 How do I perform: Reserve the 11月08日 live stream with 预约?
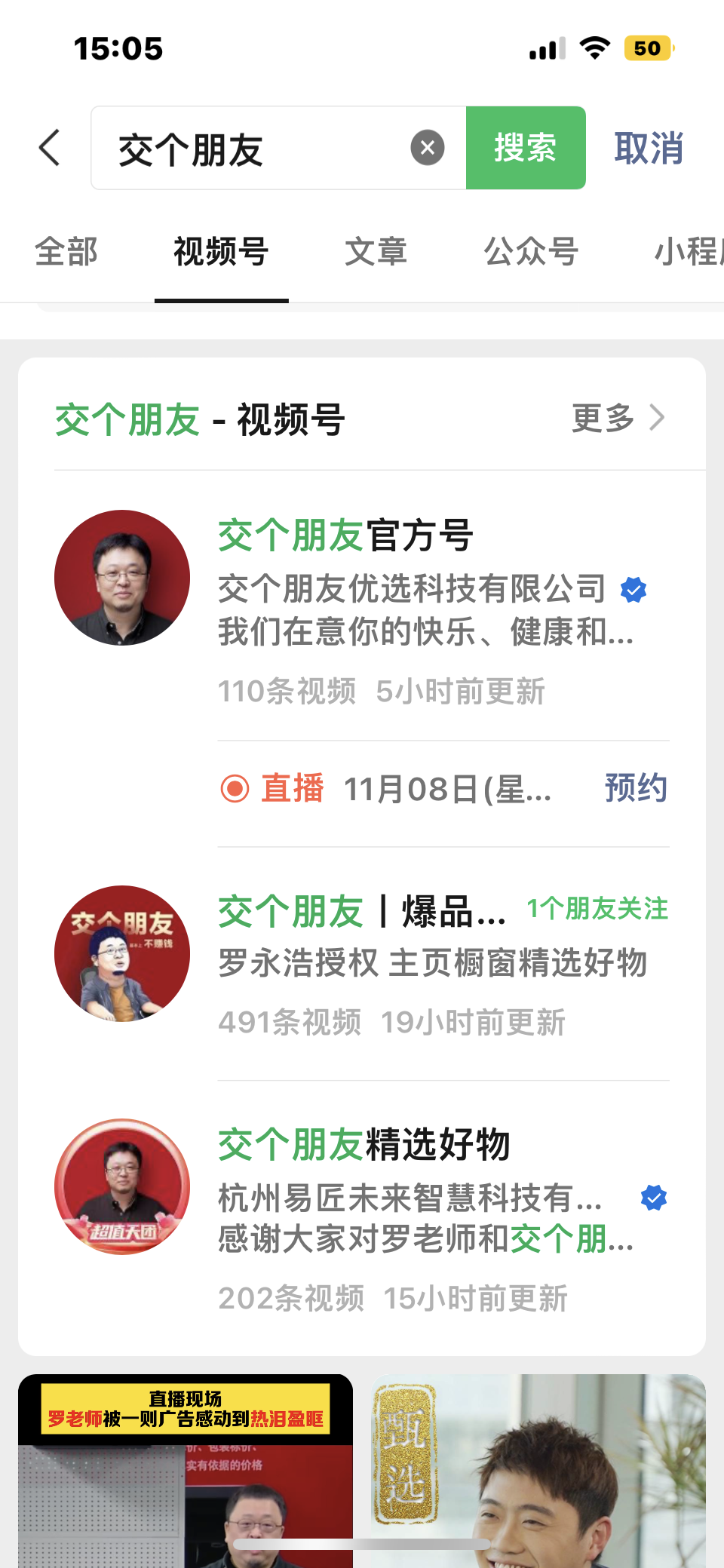click(x=636, y=789)
